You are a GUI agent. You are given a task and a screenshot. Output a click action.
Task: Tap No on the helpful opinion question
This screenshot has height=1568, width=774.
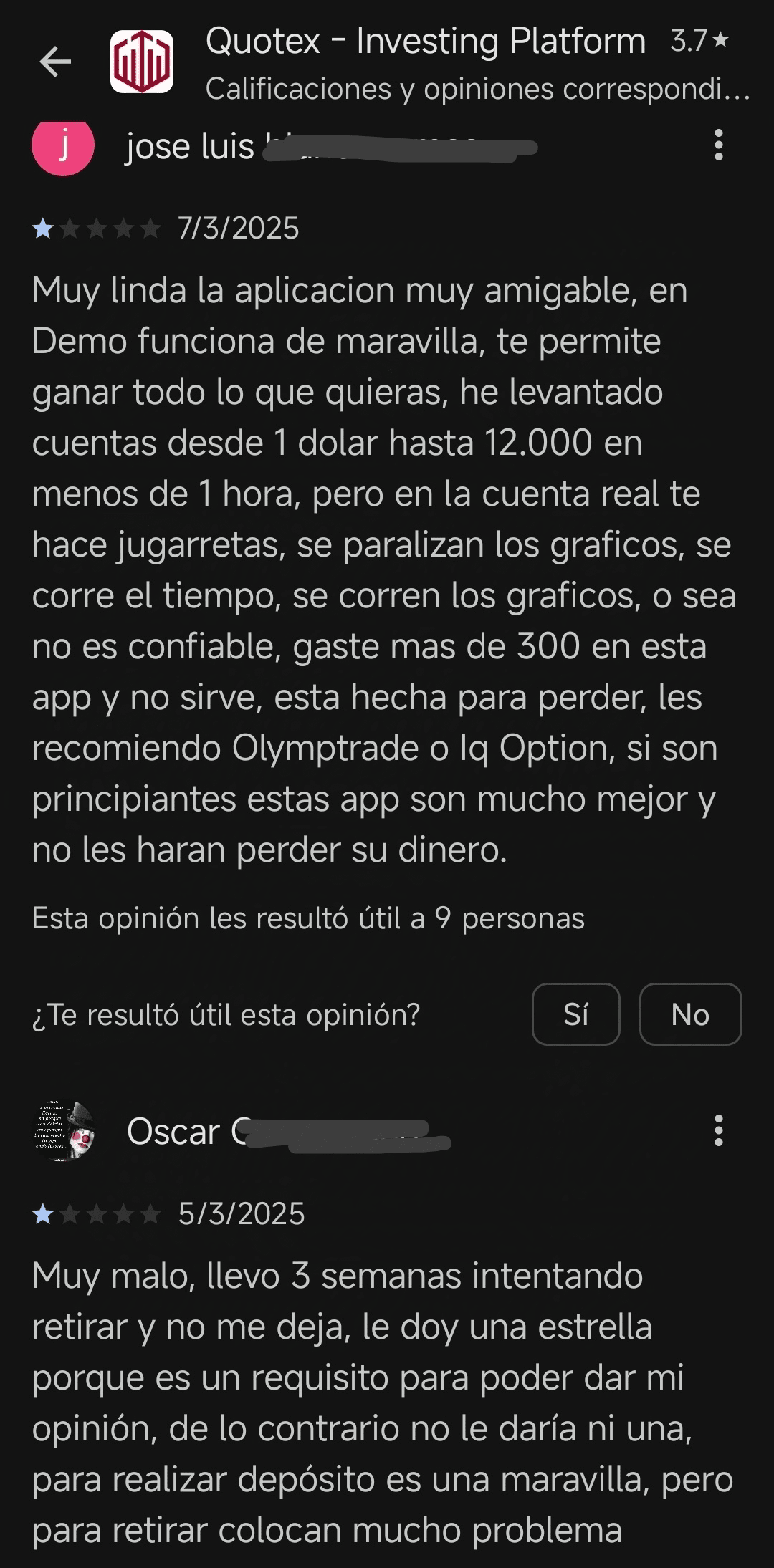pyautogui.click(x=689, y=1014)
